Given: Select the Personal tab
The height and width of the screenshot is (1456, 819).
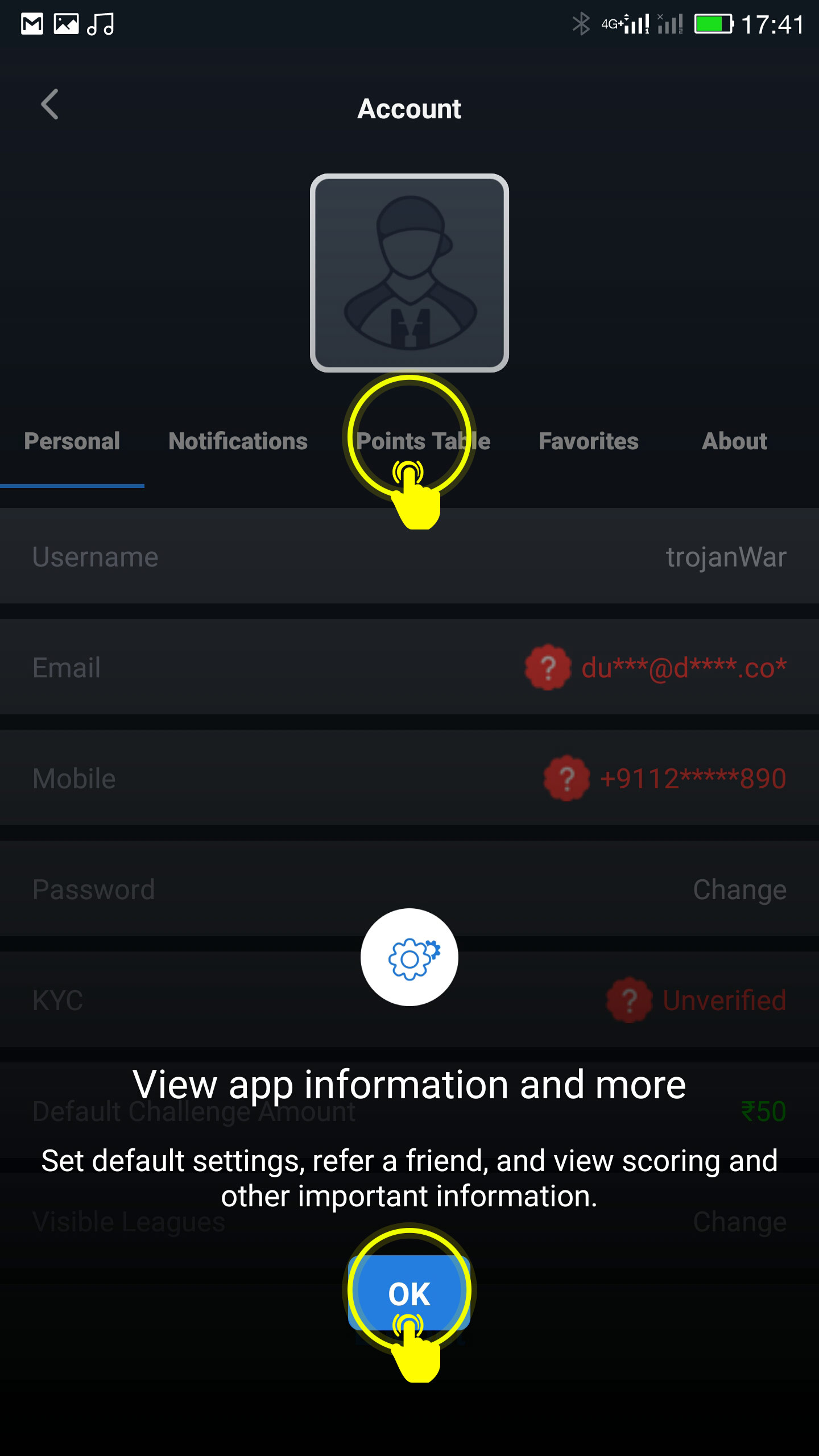Looking at the screenshot, I should pos(72,441).
